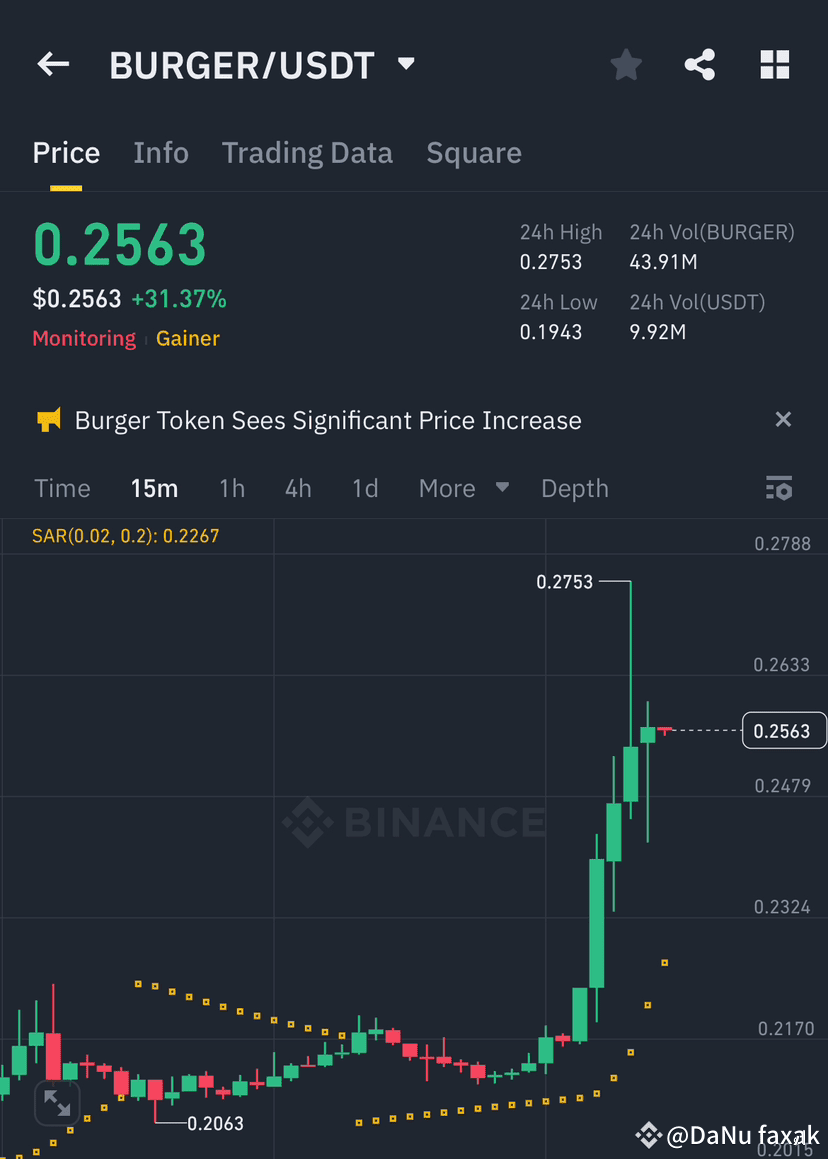Navigate back using the arrow icon
Viewport: 828px width, 1159px height.
point(52,64)
